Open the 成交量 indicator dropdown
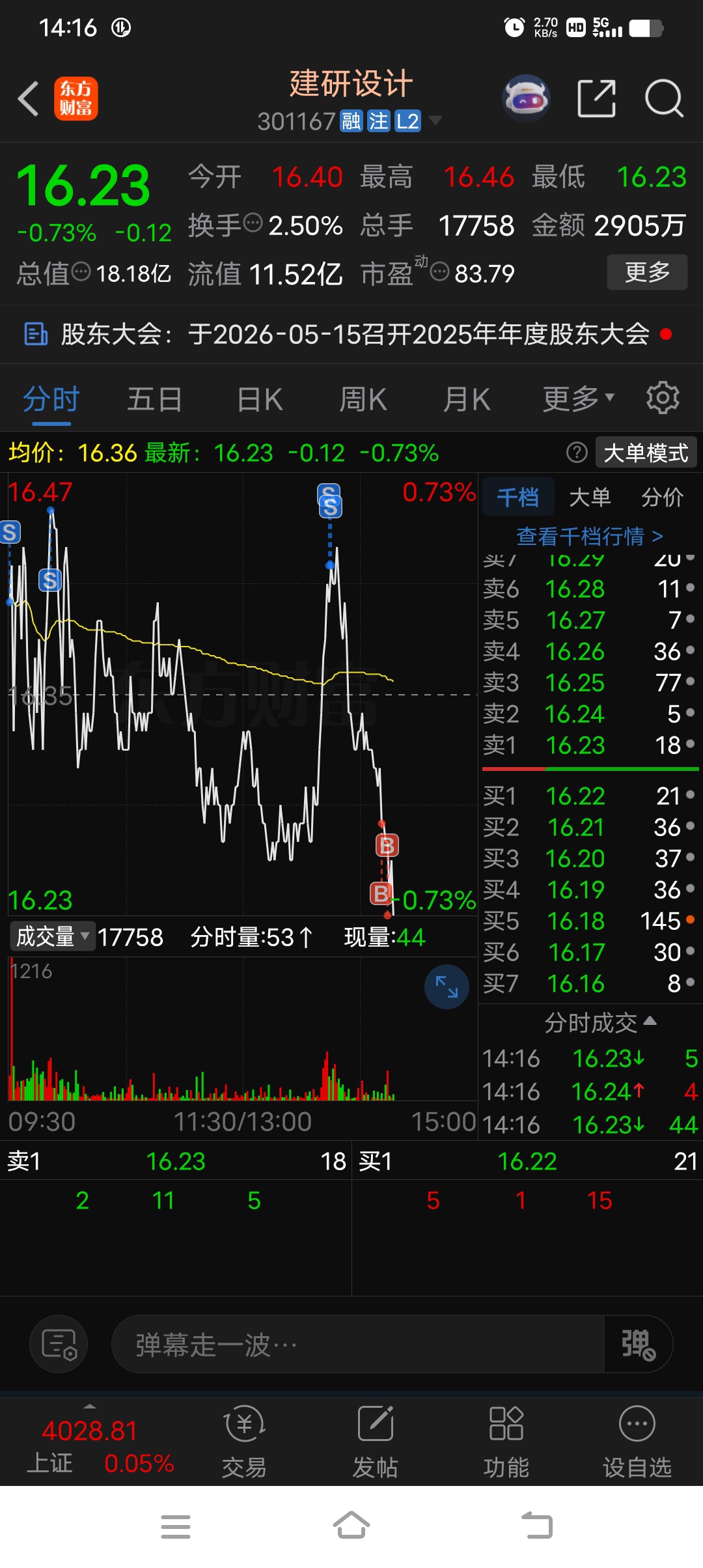Image resolution: width=703 pixels, height=1568 pixels. click(x=53, y=936)
